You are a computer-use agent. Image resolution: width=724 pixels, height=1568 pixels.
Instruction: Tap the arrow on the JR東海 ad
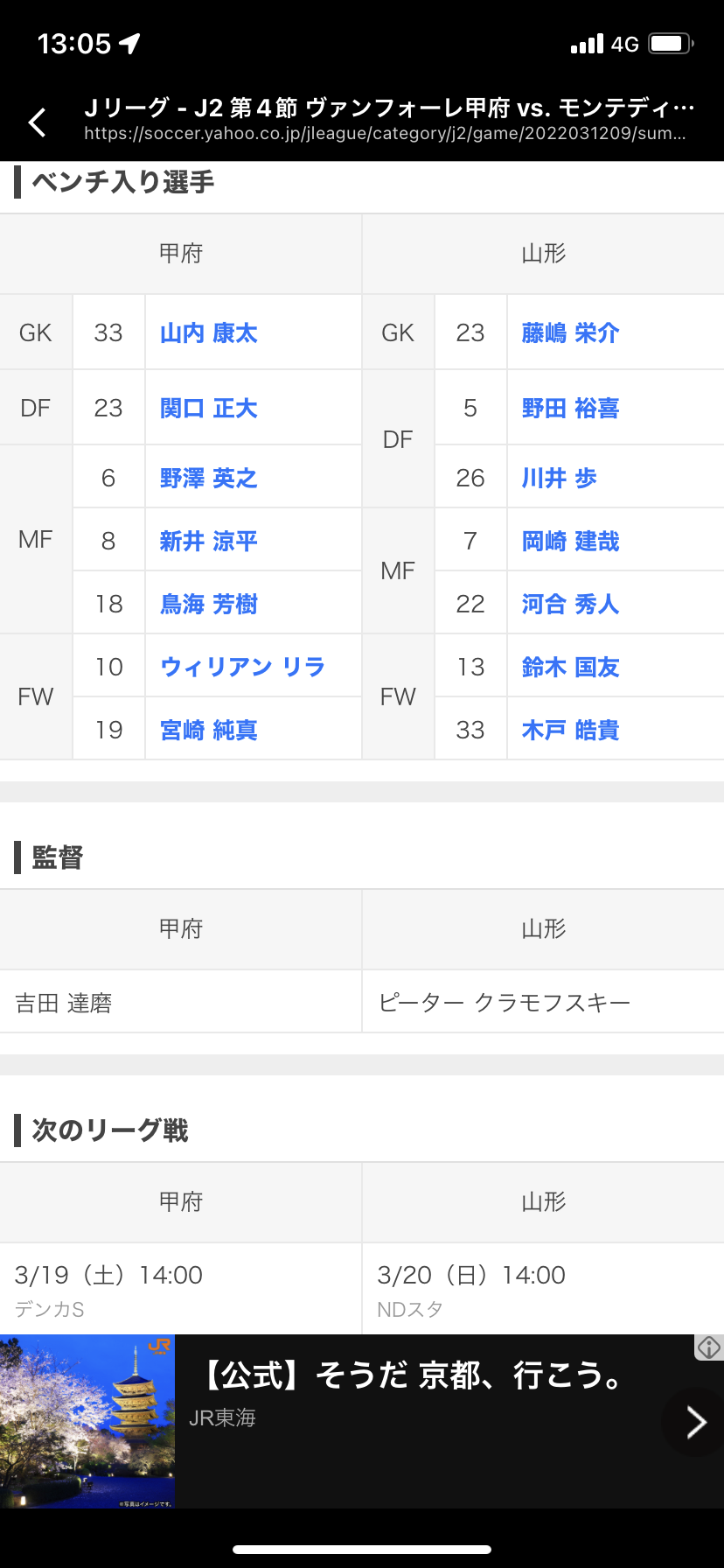(x=696, y=1422)
